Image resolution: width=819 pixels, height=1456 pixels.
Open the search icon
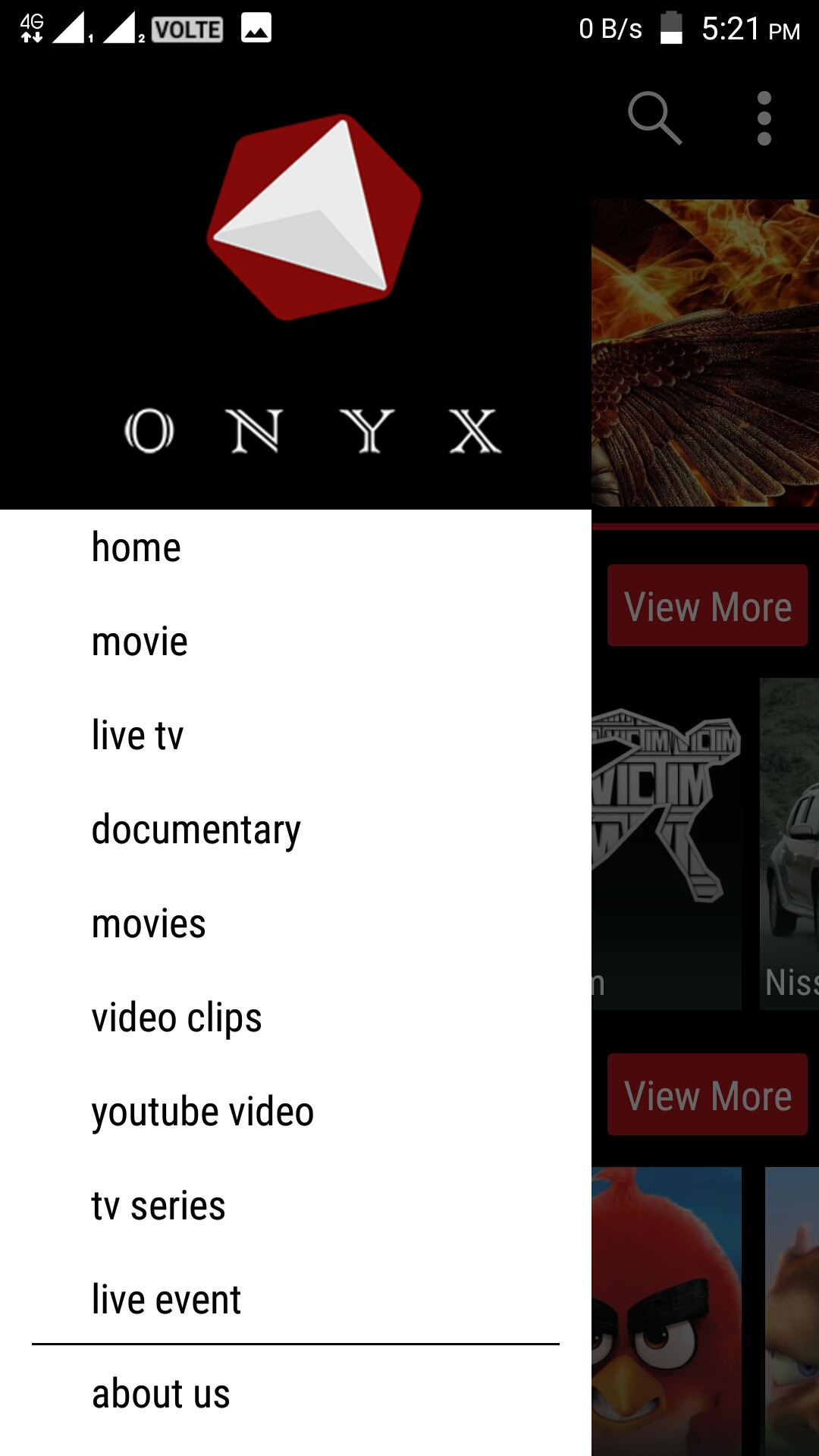coord(655,118)
